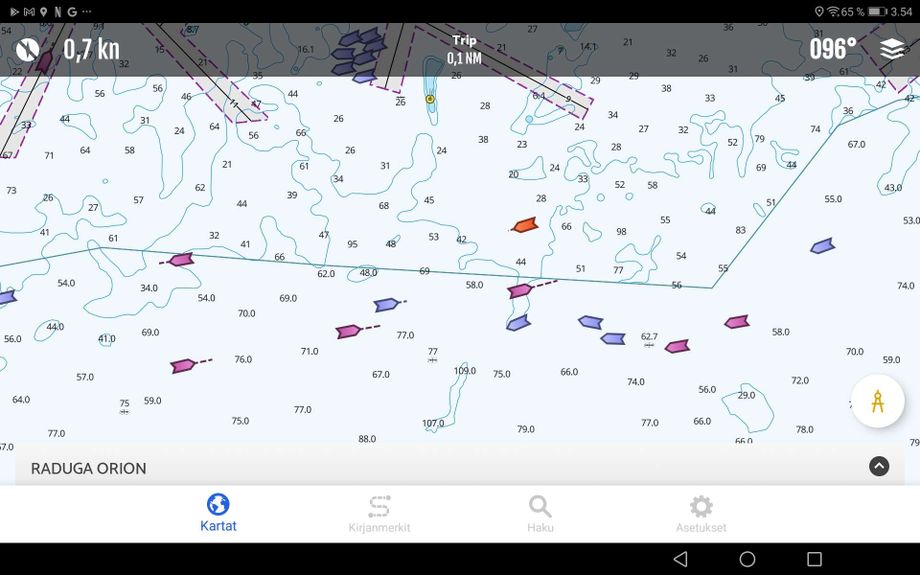The image size is (920, 575).
Task: Open the Kirjanmerkit tab
Action: tap(379, 513)
